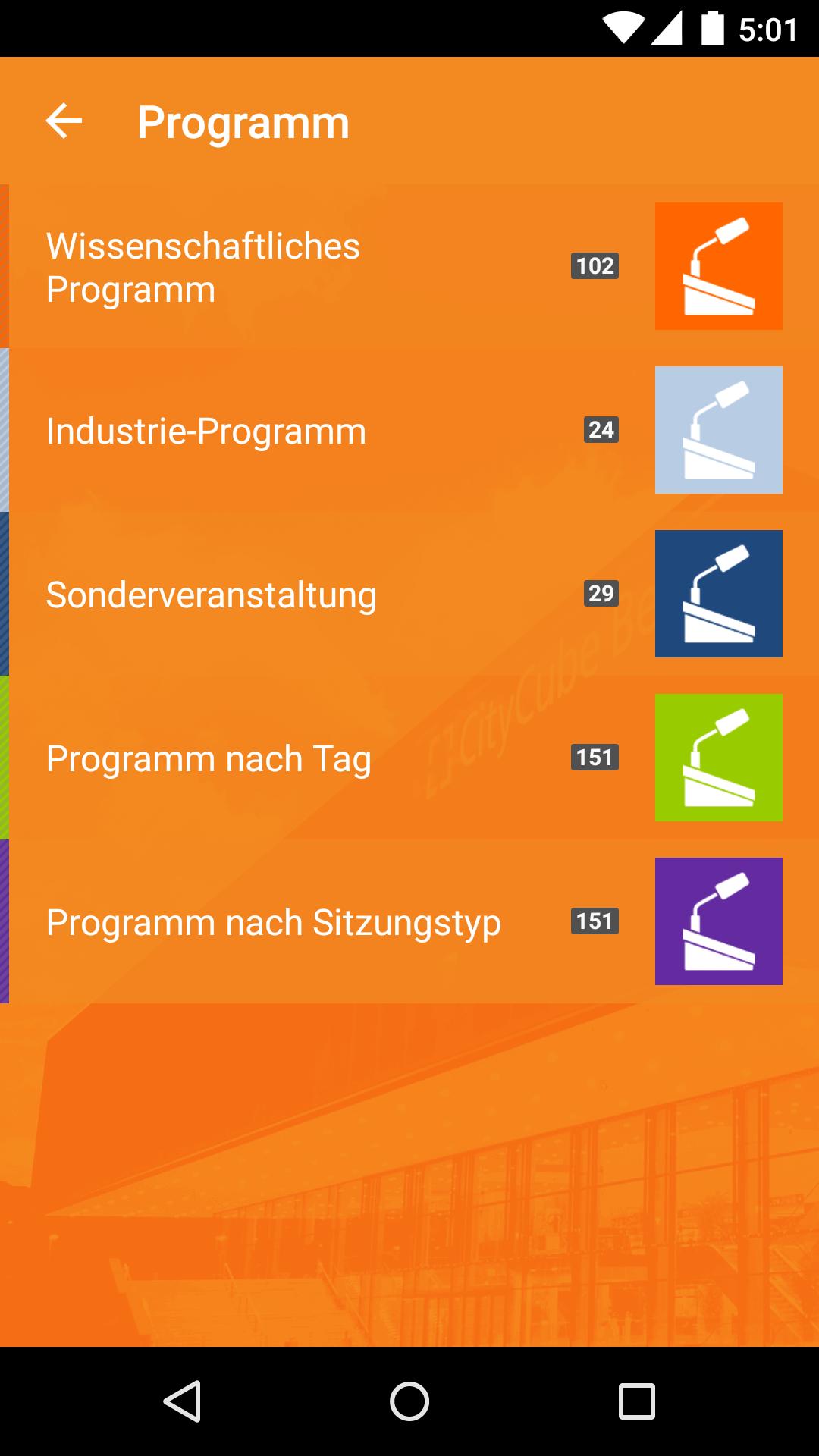Open Programm nach Sitzungstyp

[x=273, y=922]
